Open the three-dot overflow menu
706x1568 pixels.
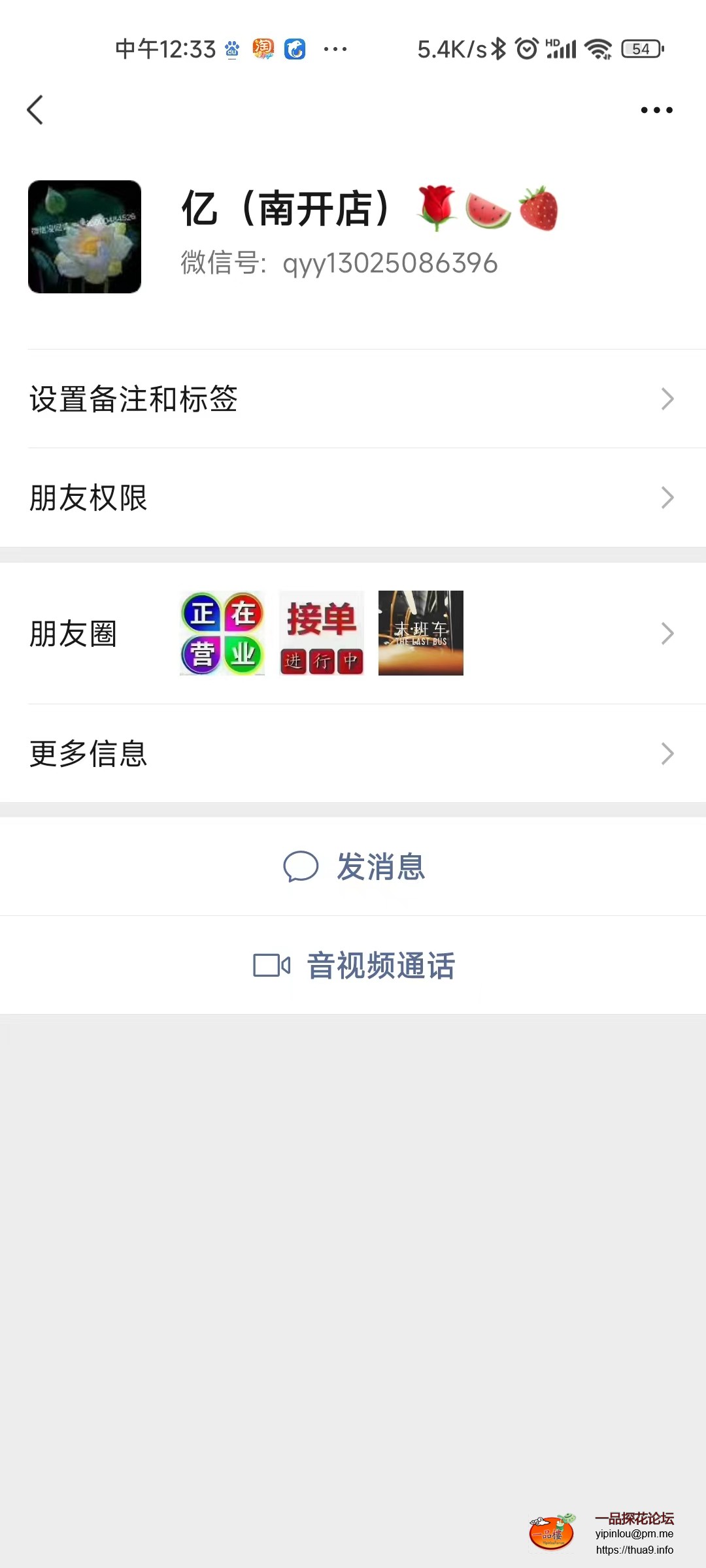(656, 110)
